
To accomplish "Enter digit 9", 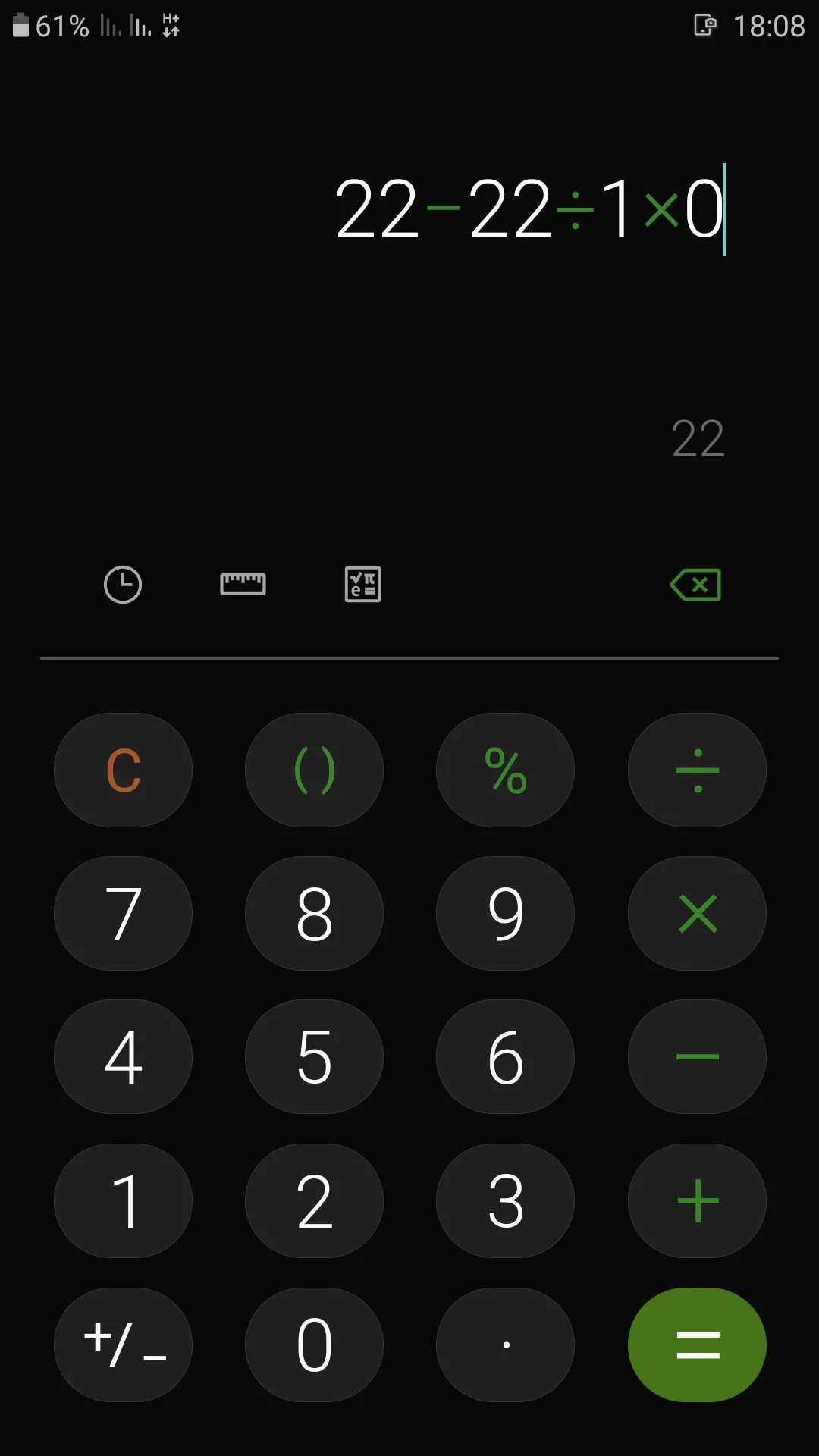I will click(x=505, y=913).
